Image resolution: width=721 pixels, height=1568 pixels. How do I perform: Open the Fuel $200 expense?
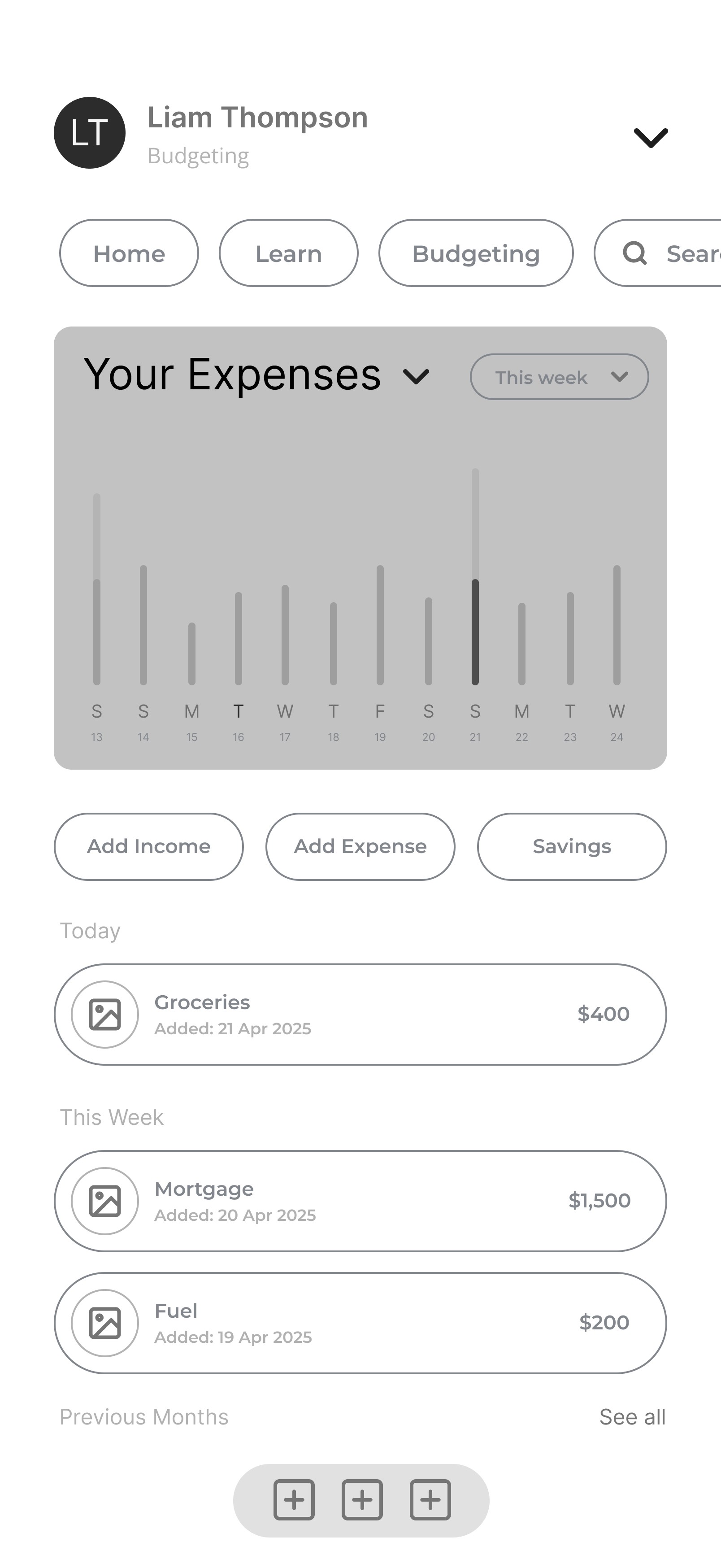click(x=360, y=1323)
